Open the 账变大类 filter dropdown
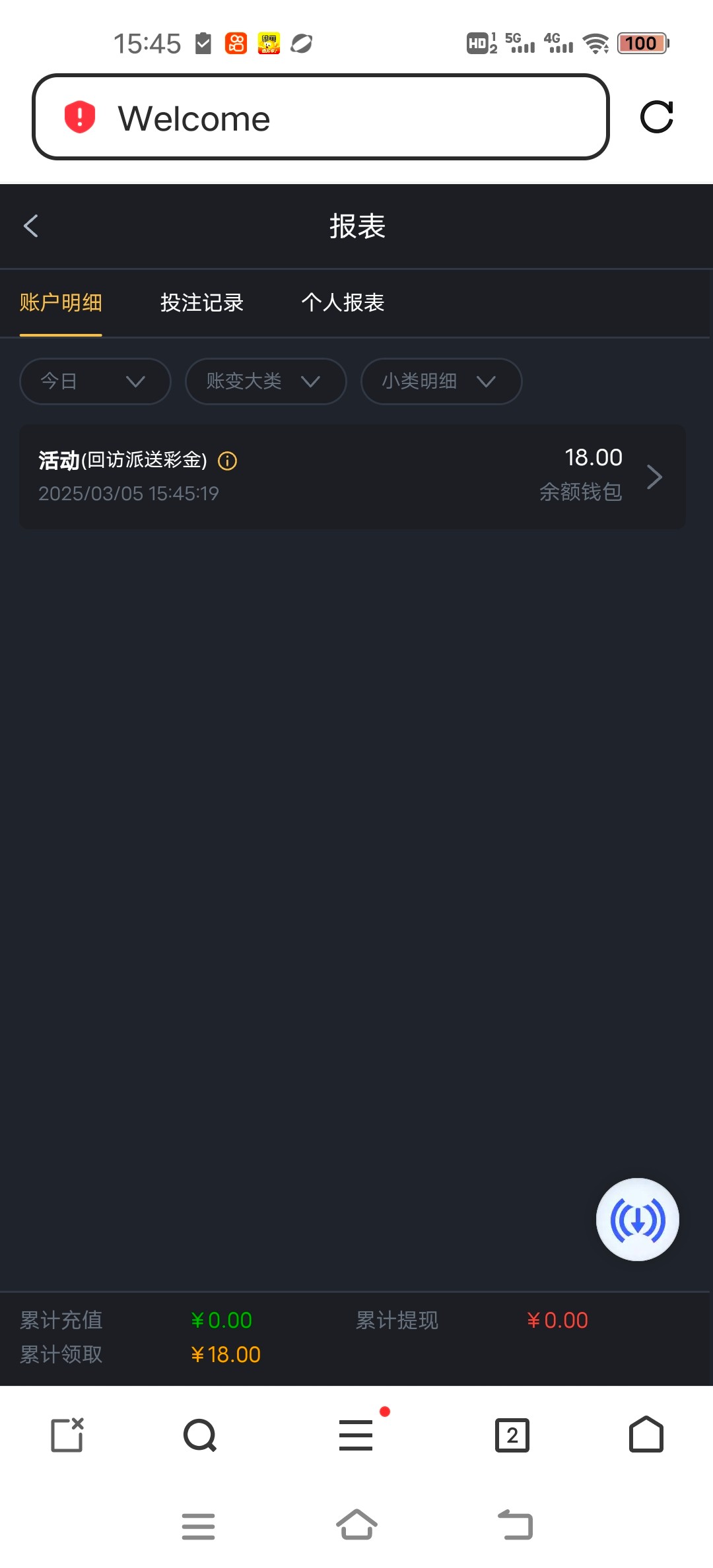This screenshot has height=1568, width=713. 265,381
